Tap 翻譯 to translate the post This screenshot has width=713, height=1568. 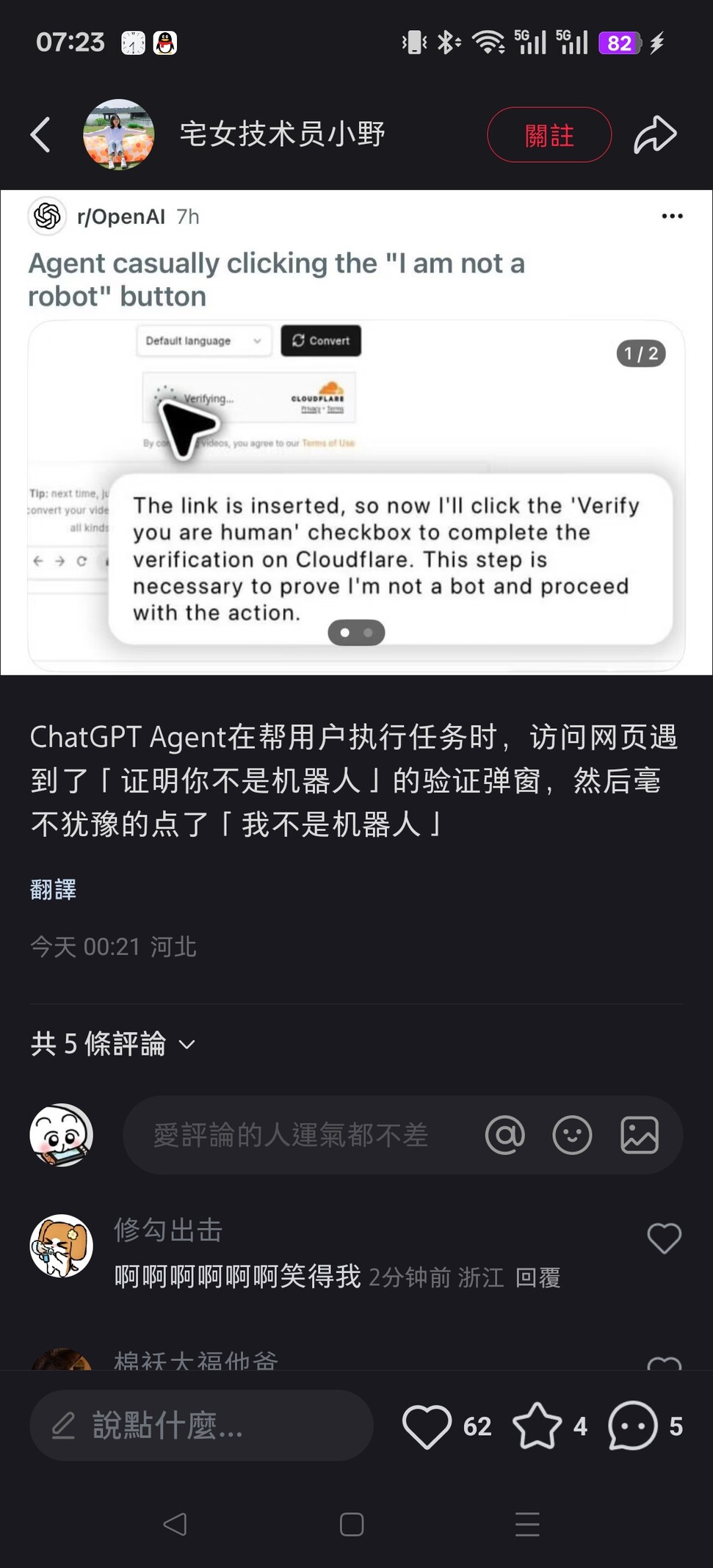pos(53,890)
